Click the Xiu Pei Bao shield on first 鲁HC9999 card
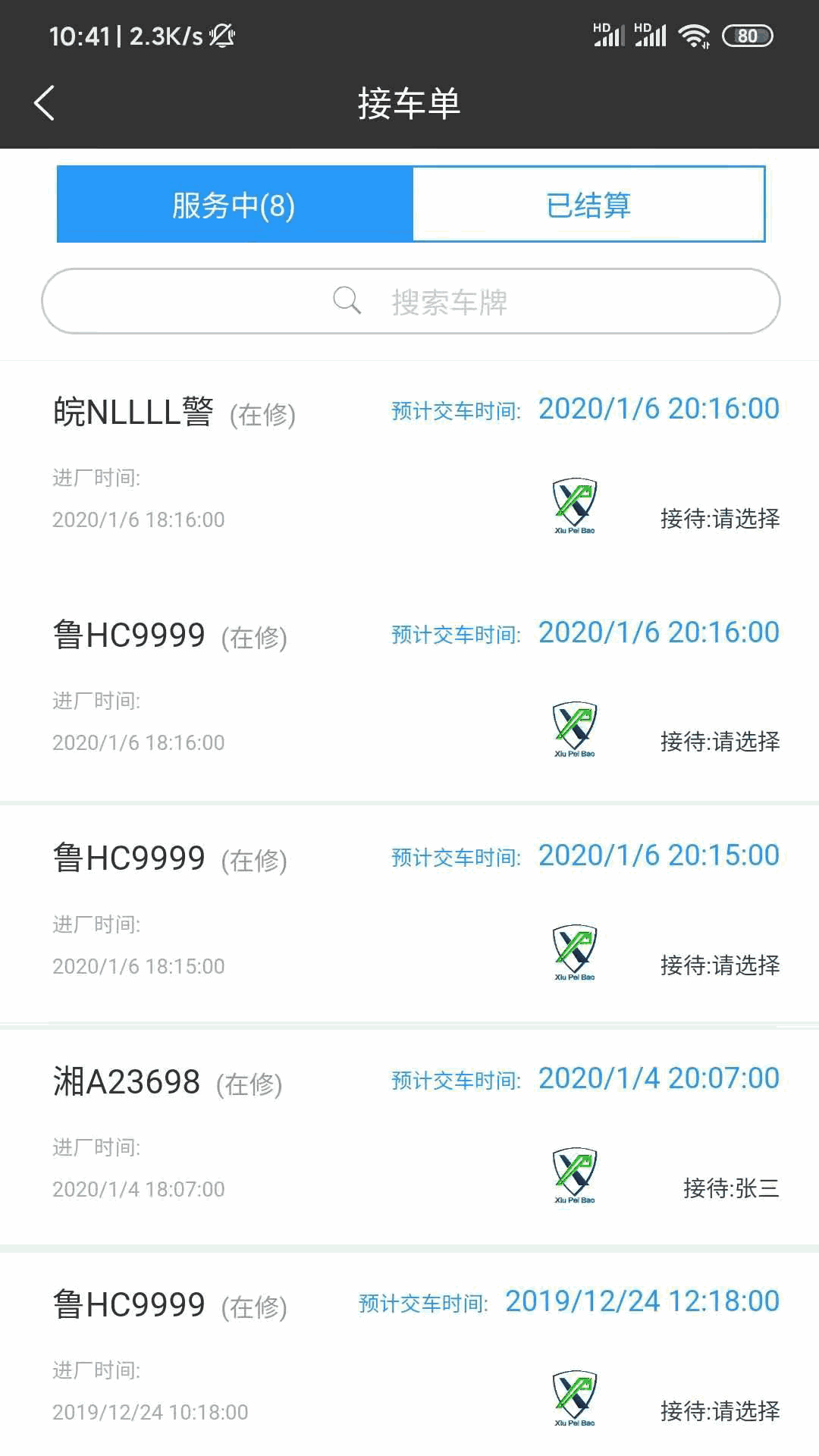The image size is (819, 1456). coord(574,730)
